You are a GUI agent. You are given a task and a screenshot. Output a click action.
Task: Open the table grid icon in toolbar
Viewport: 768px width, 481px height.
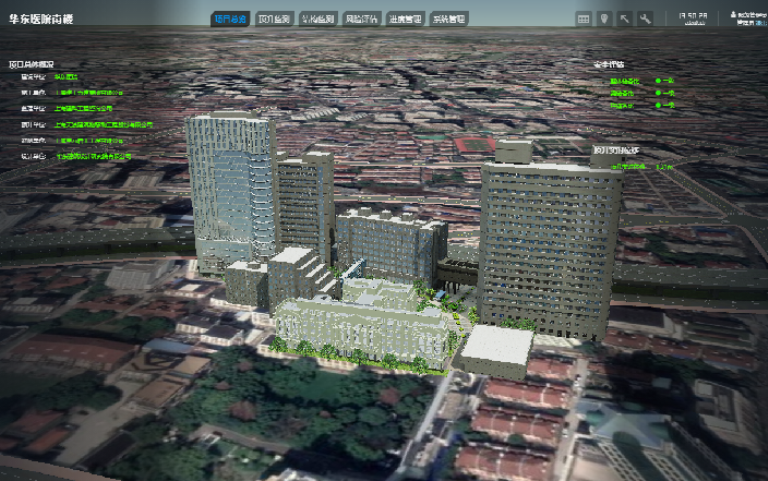(x=583, y=18)
